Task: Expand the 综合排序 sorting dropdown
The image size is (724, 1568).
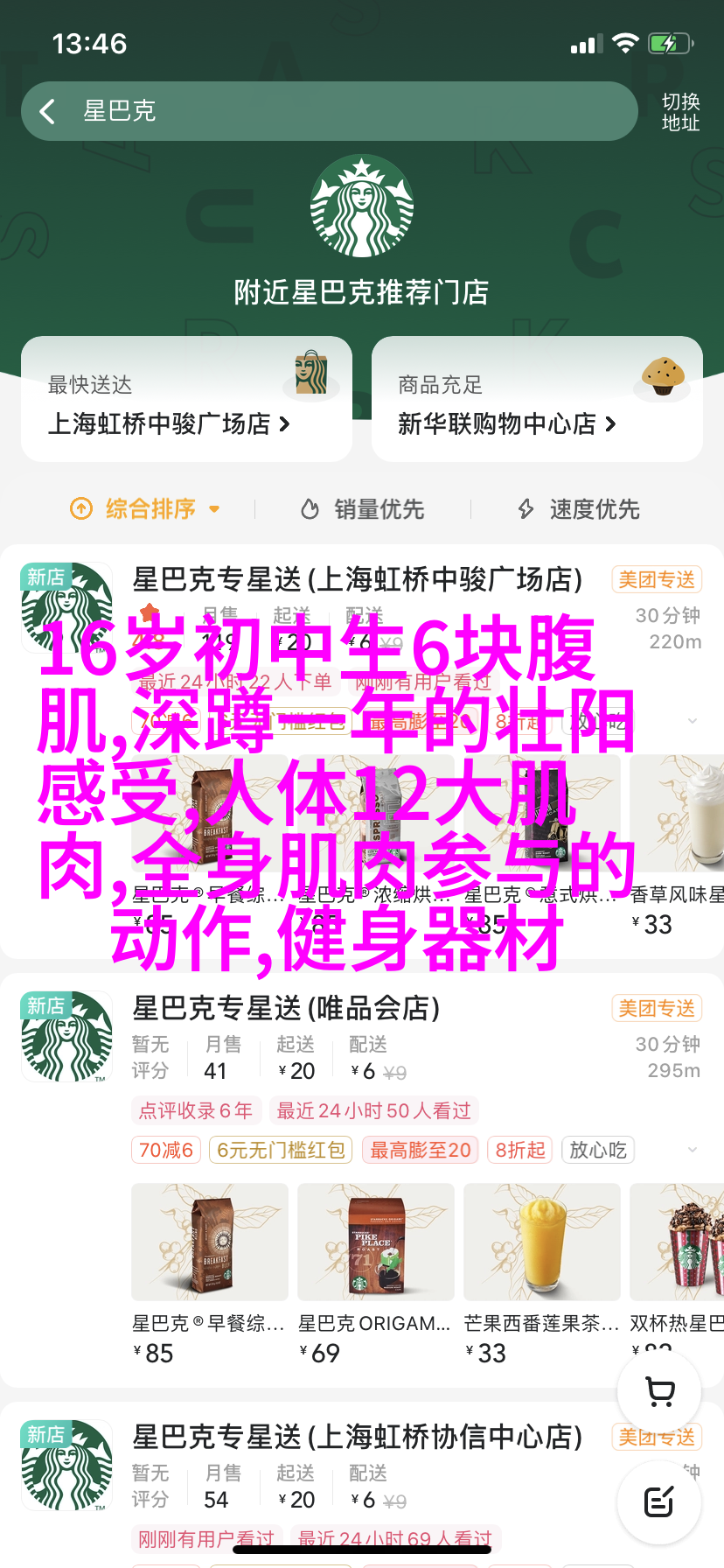Action: point(145,508)
